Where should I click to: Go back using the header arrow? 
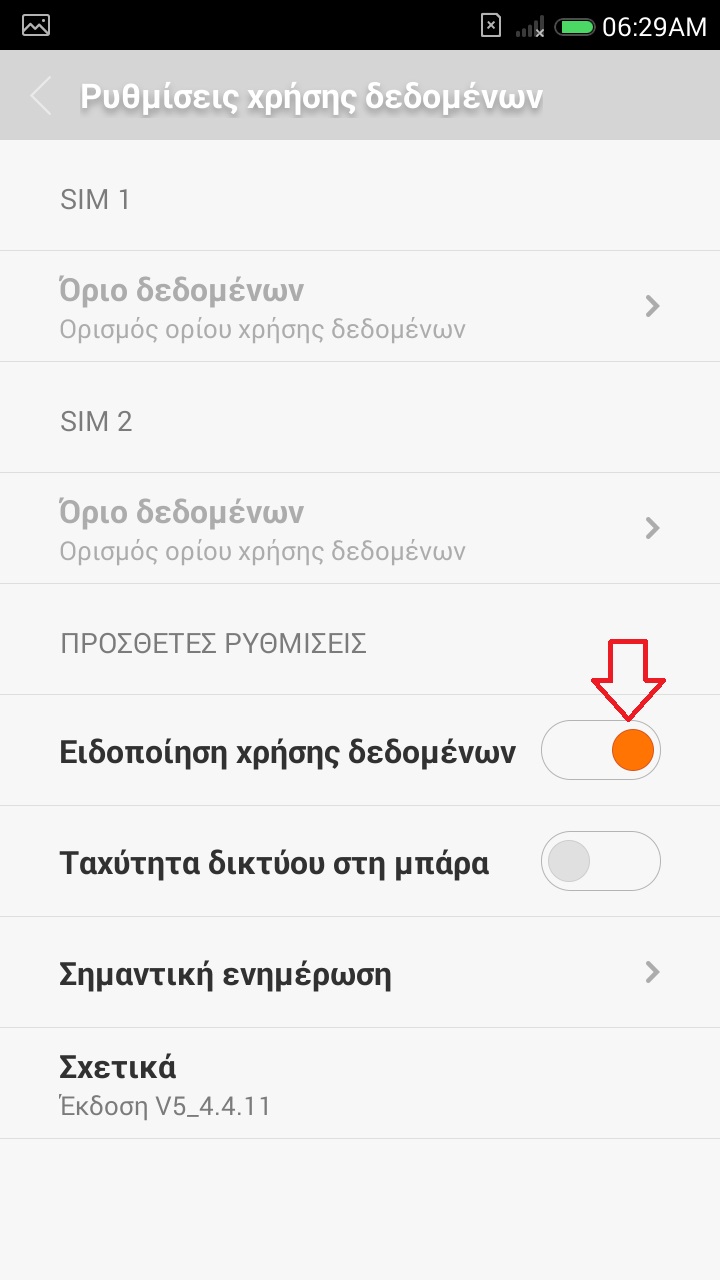[41, 96]
